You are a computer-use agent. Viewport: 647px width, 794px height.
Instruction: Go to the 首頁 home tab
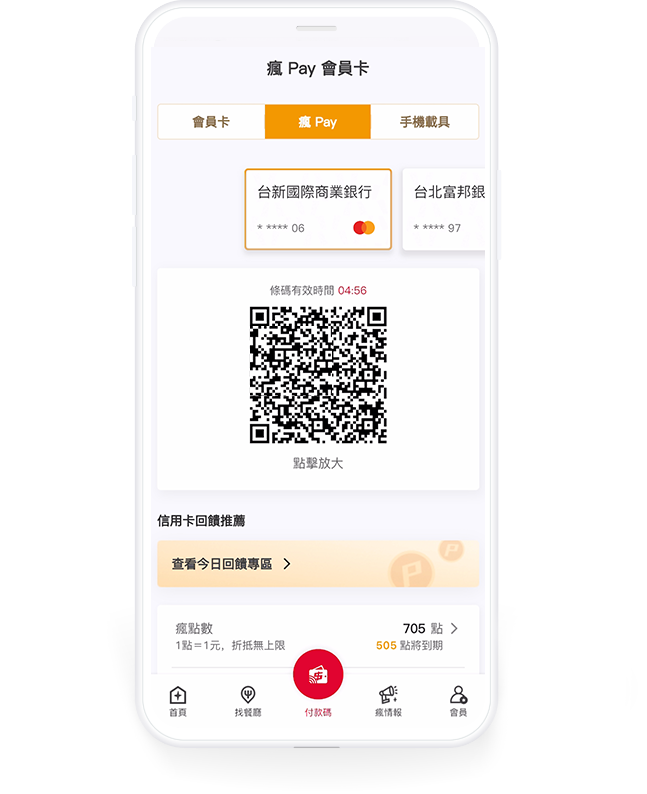[x=178, y=702]
